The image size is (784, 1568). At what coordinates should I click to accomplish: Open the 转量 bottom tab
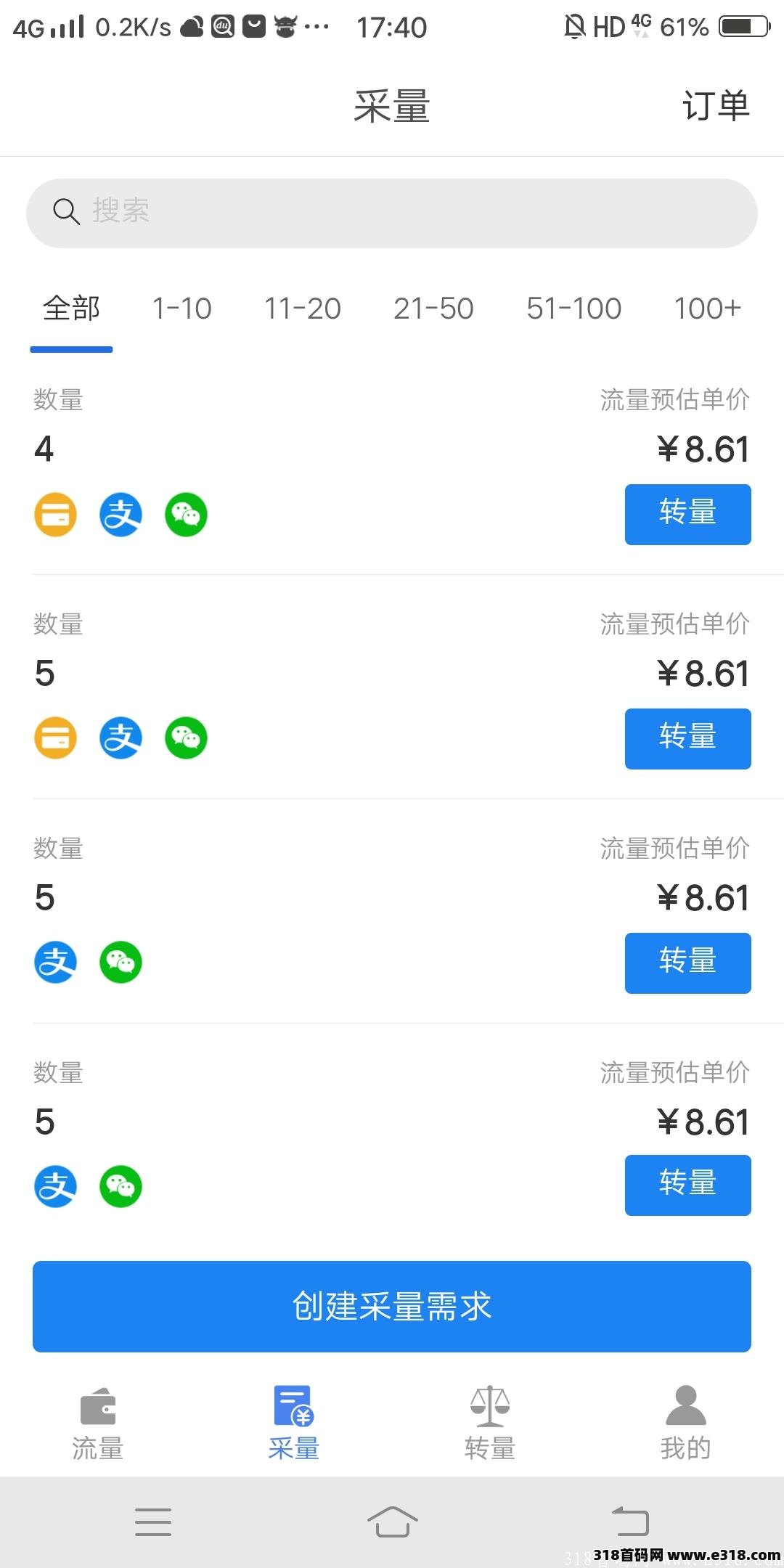490,1423
